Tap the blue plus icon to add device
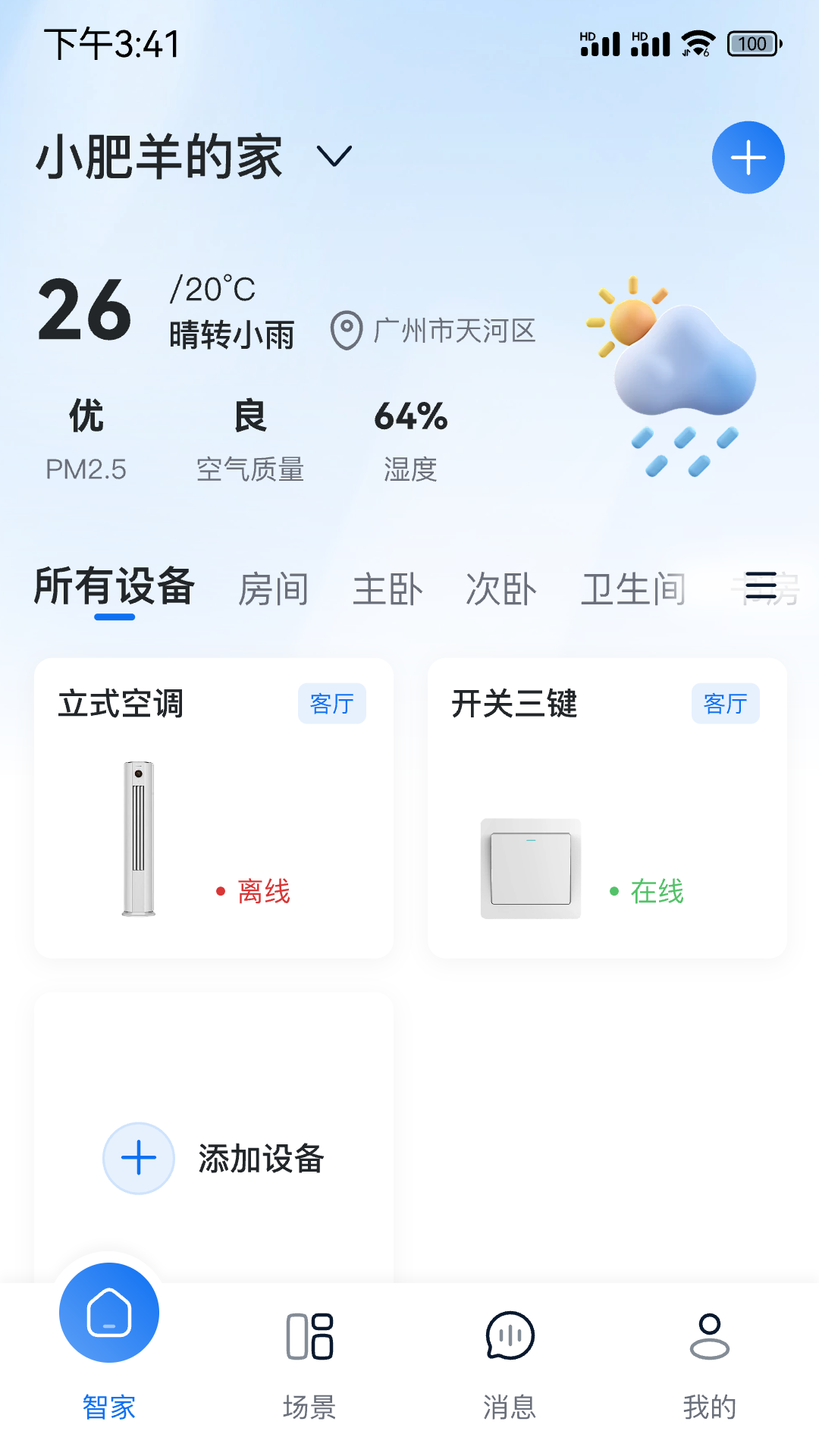The height and width of the screenshot is (1456, 819). 748,157
